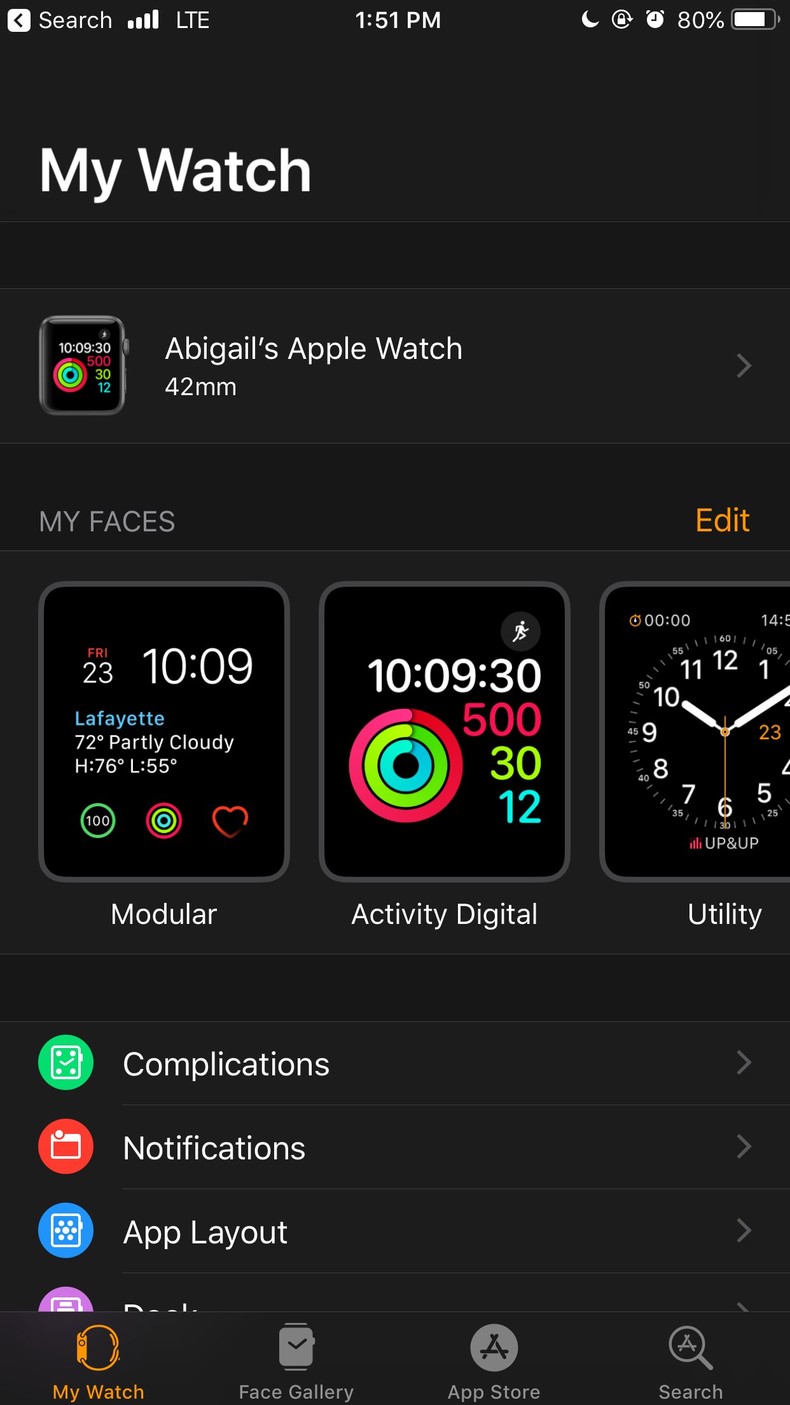The image size is (790, 1405).
Task: Select the Modular watch face
Action: (164, 732)
